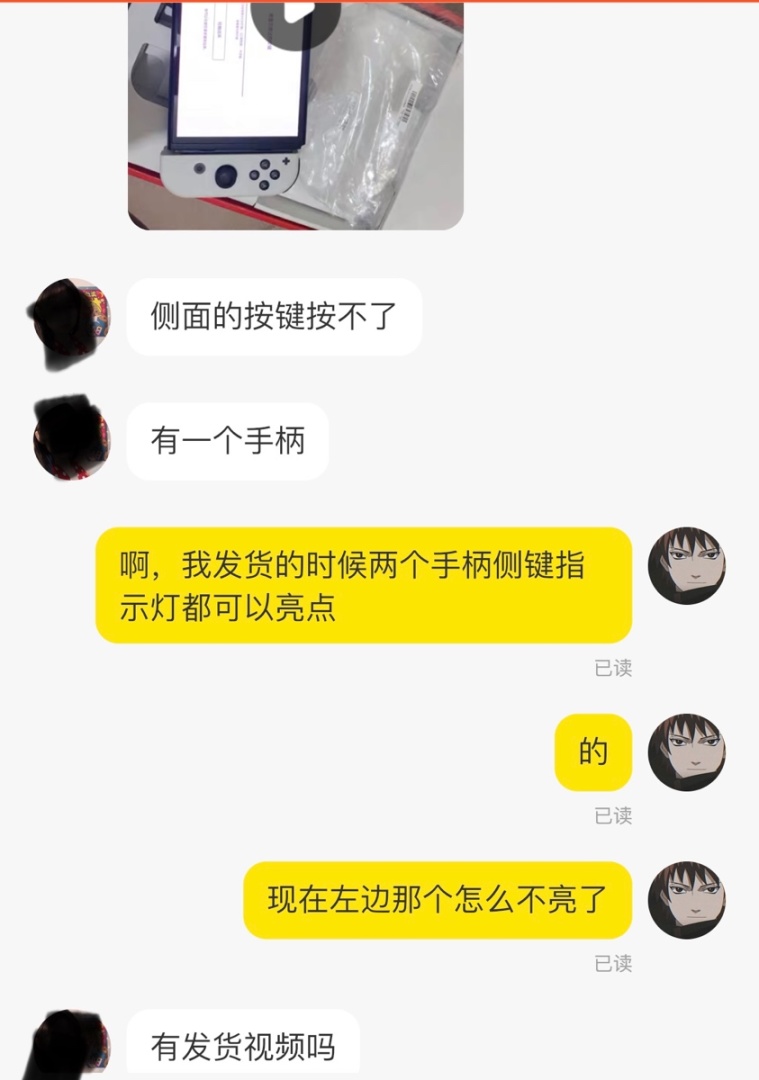Open sender's avatar beside "侧面的按键按不了"

tap(72, 317)
